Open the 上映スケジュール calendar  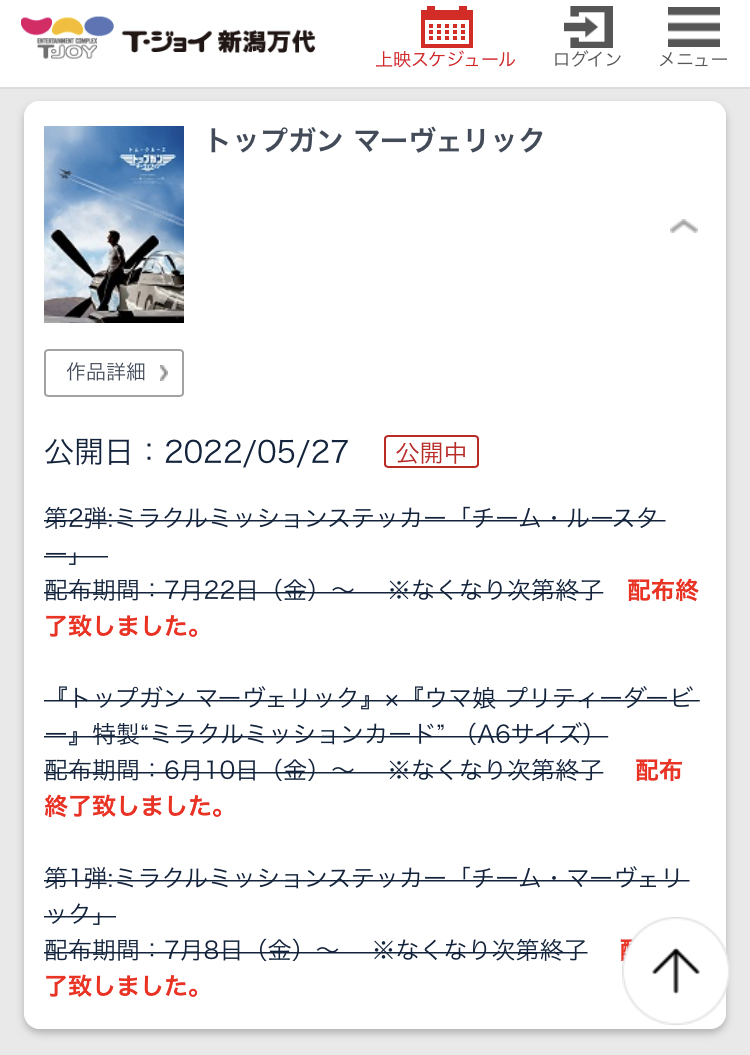446,38
